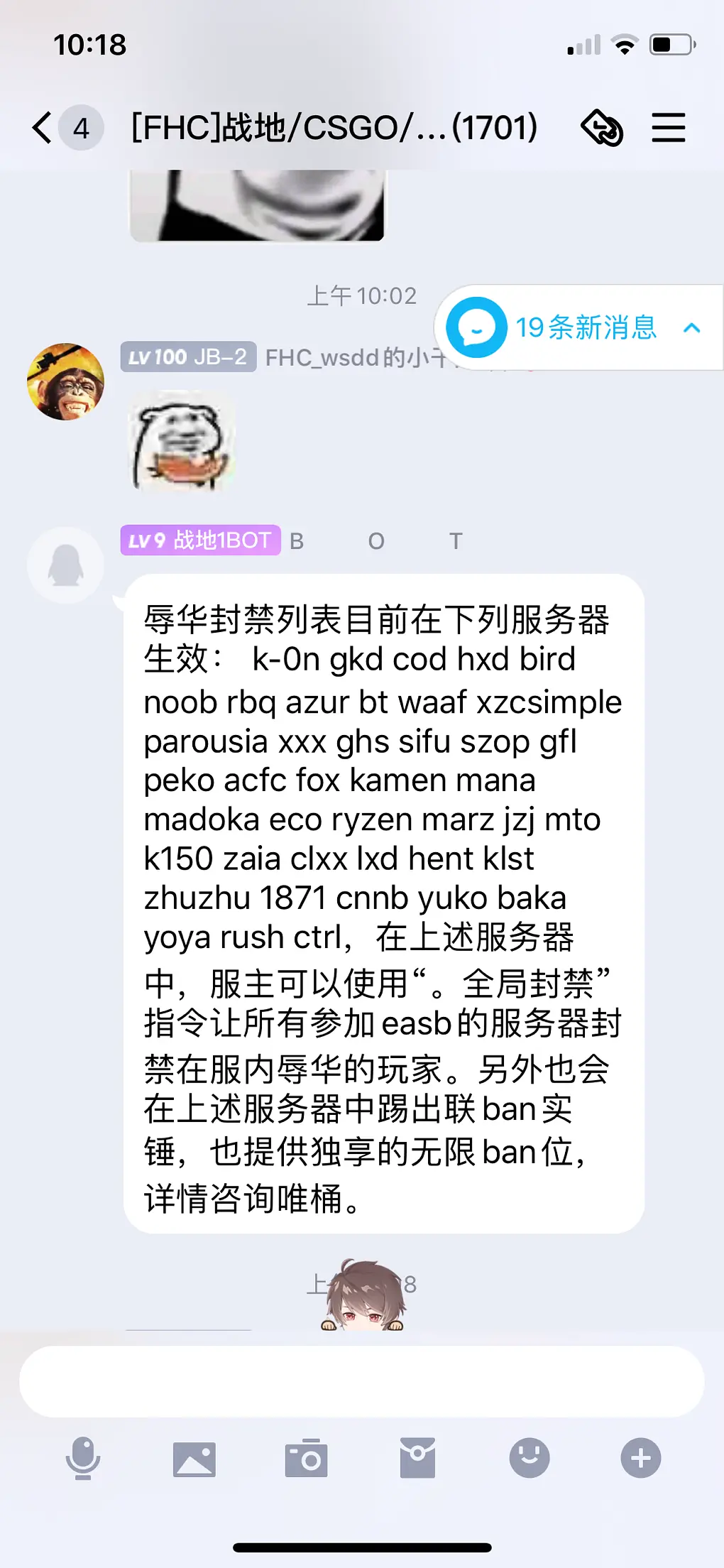Open the monkey avatar's profile

[65, 382]
